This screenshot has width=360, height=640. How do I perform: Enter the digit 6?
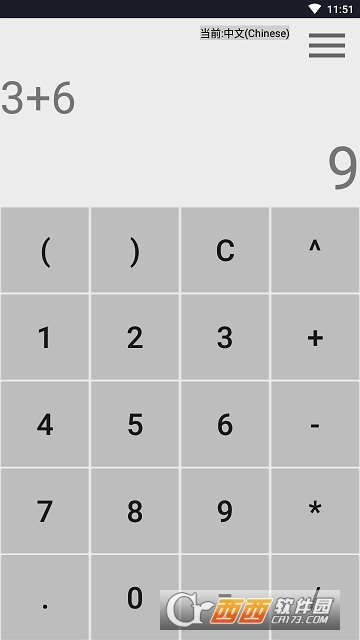(x=225, y=424)
